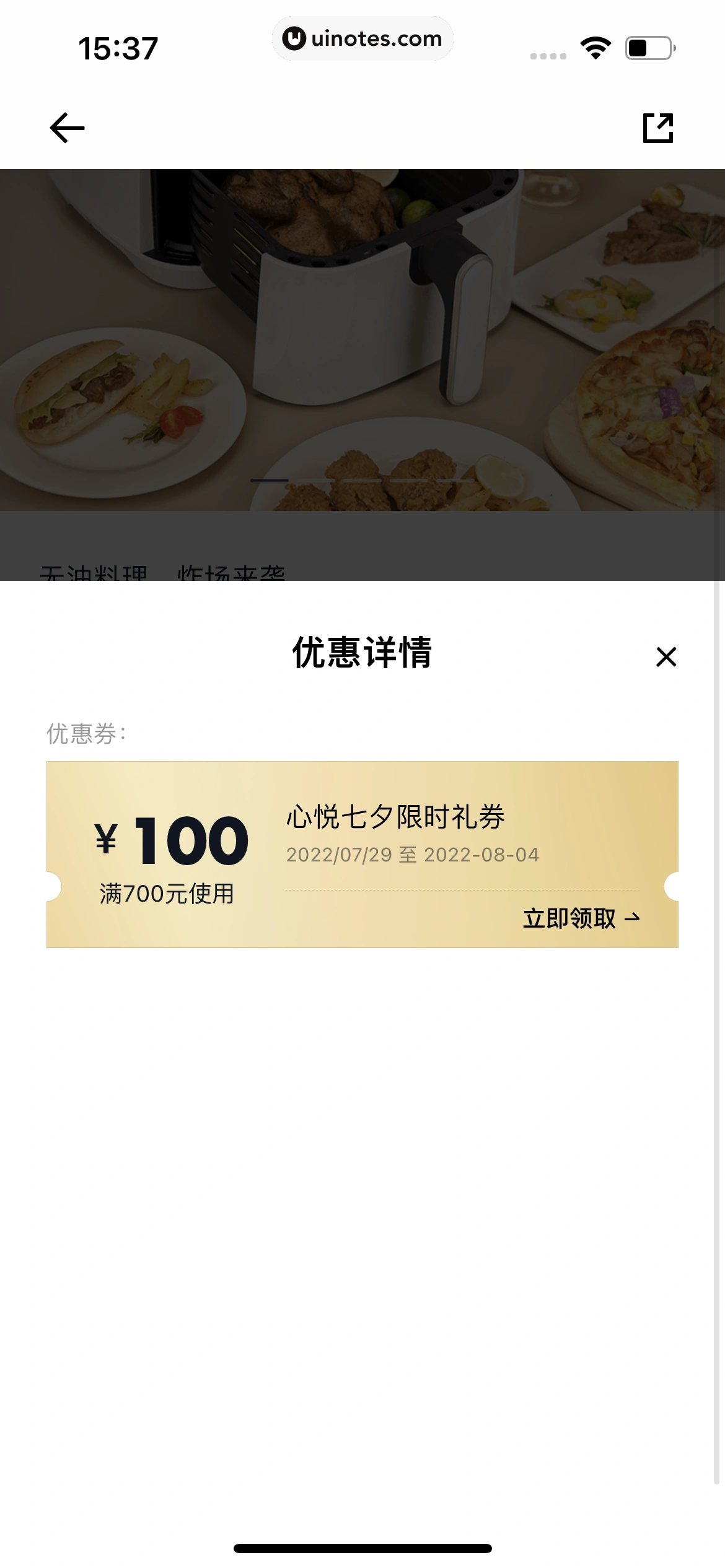Tap the home indicator bar at bottom
725x1568 pixels.
tap(362, 1546)
